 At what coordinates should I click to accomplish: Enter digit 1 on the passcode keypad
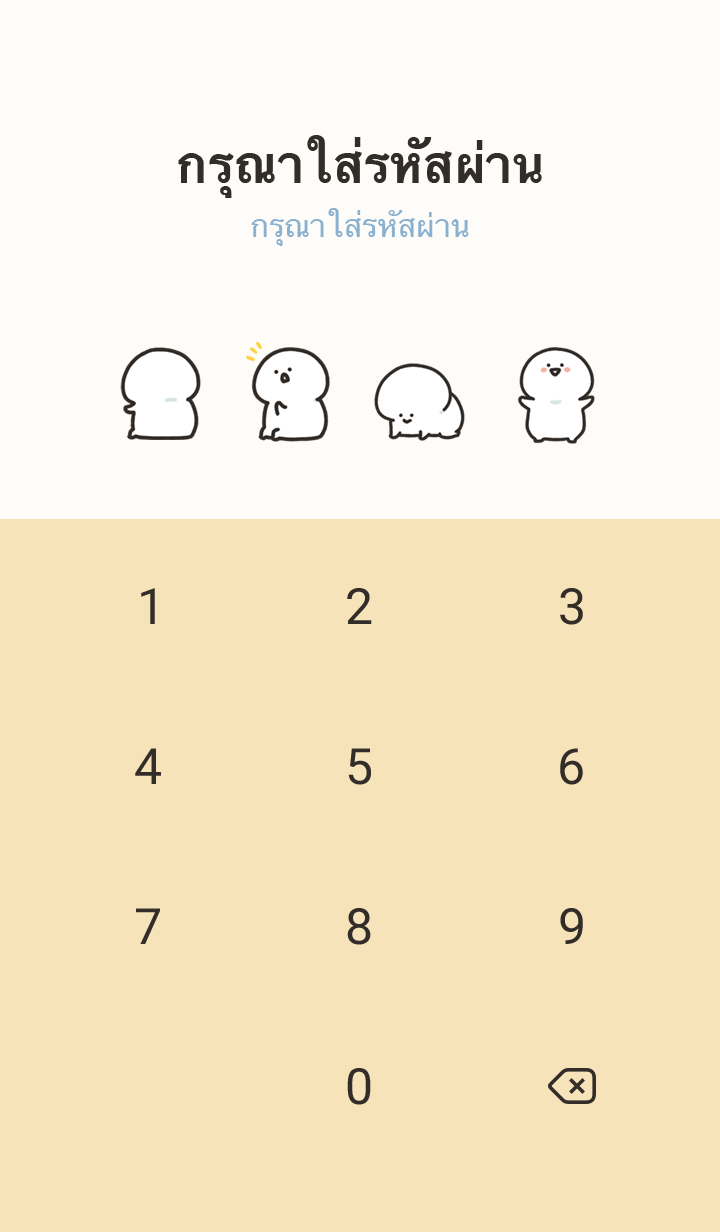tap(149, 607)
